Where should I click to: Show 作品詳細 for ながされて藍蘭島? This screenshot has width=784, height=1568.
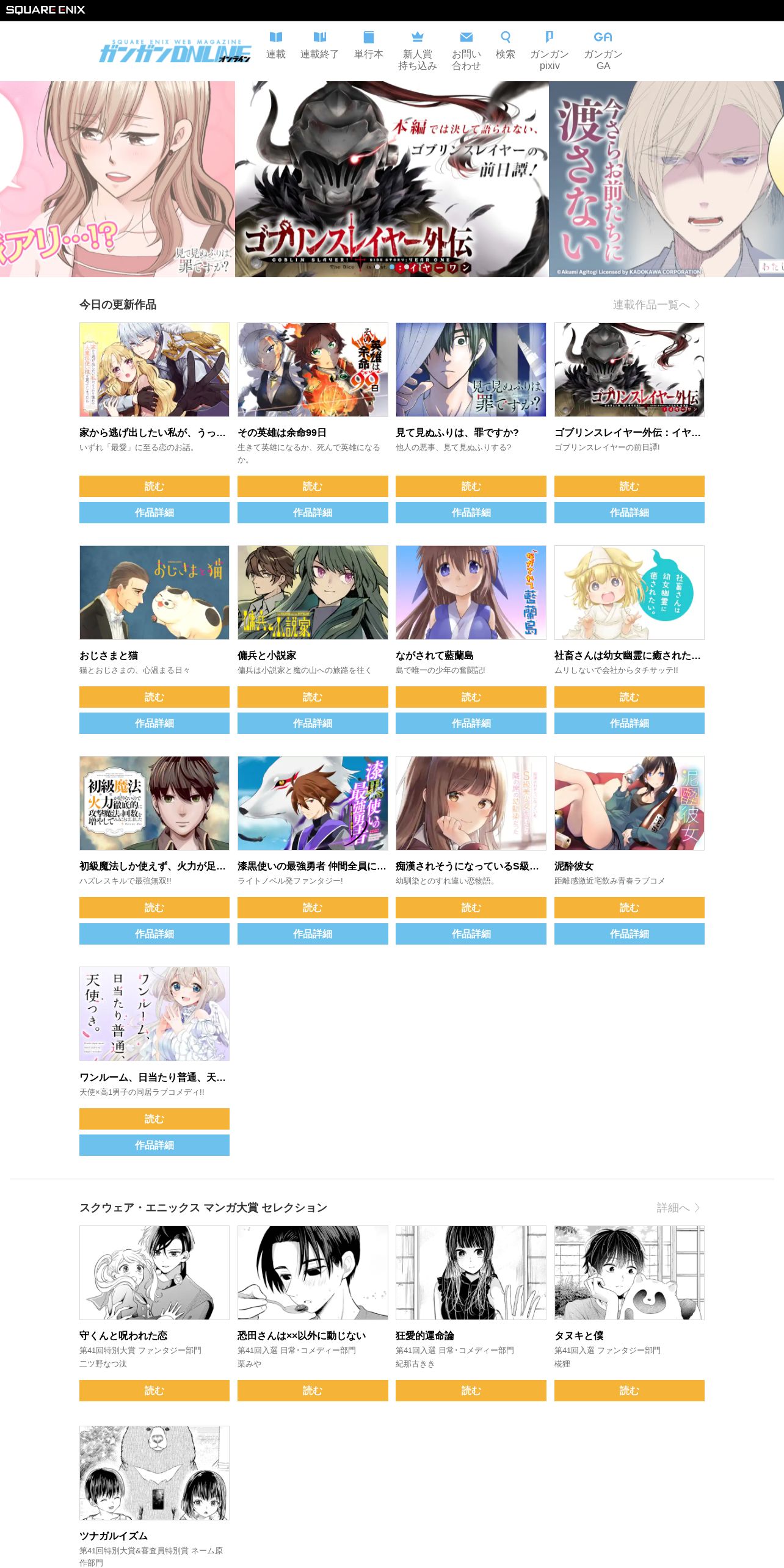point(471,723)
